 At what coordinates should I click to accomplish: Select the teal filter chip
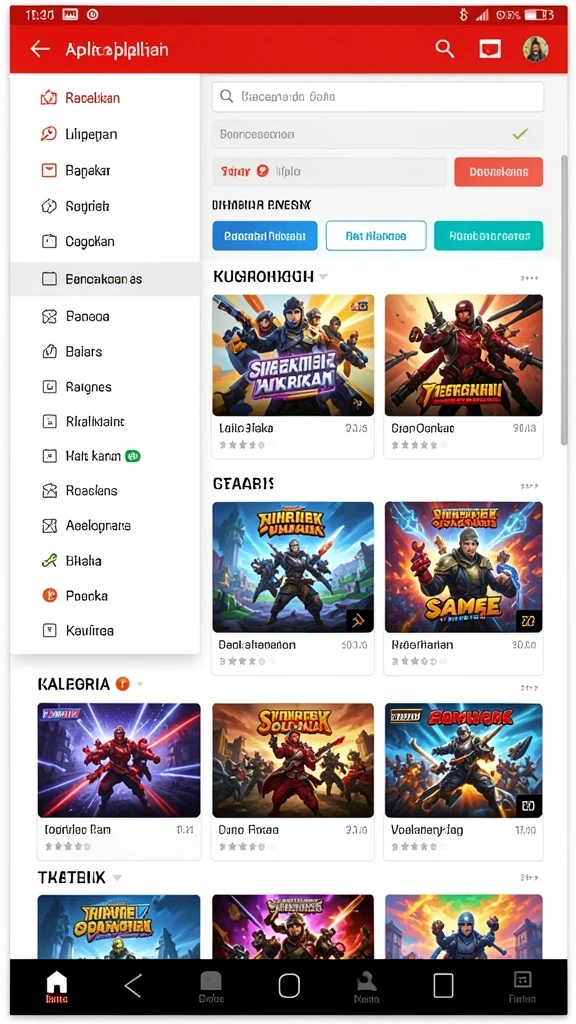[x=488, y=236]
